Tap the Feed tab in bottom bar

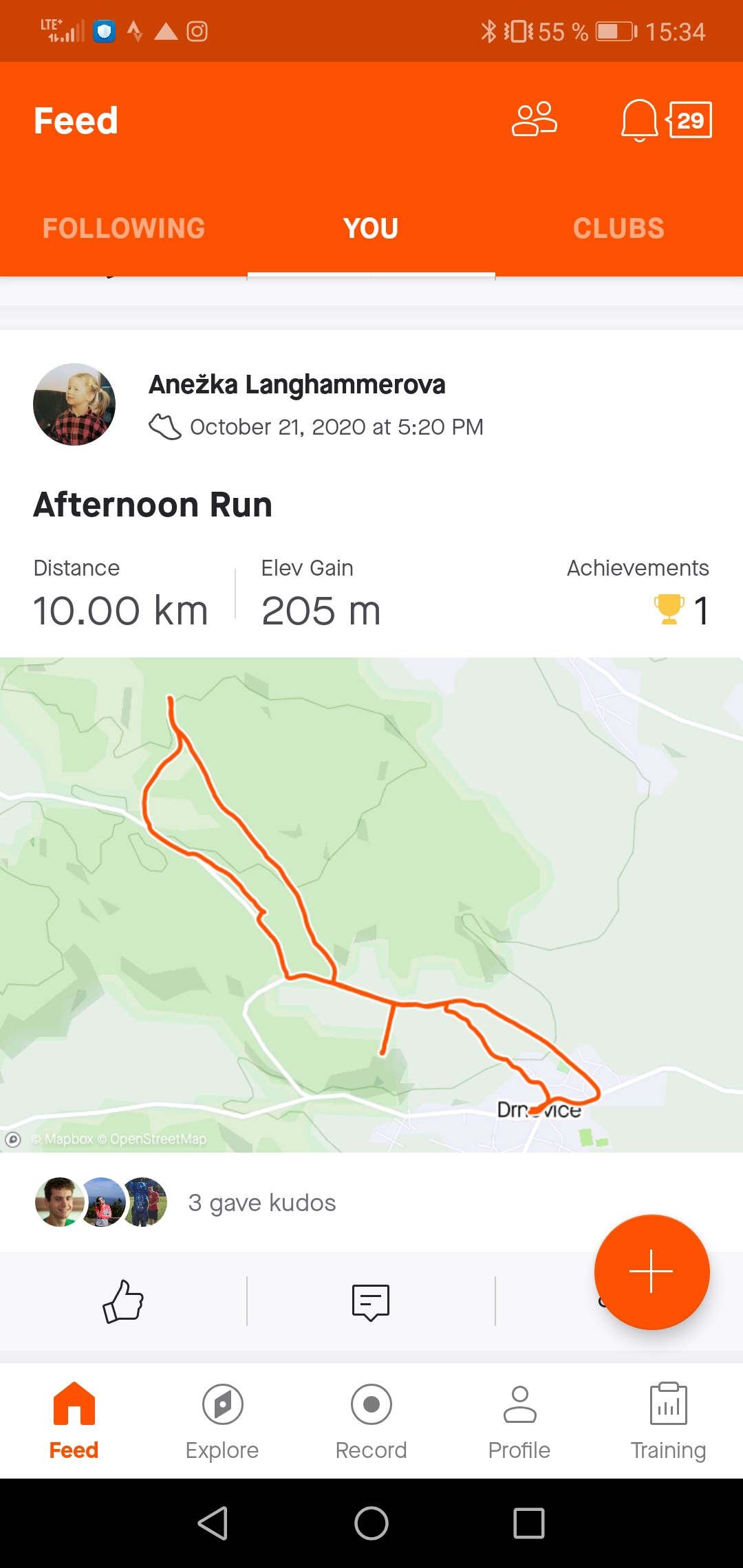tap(74, 1422)
